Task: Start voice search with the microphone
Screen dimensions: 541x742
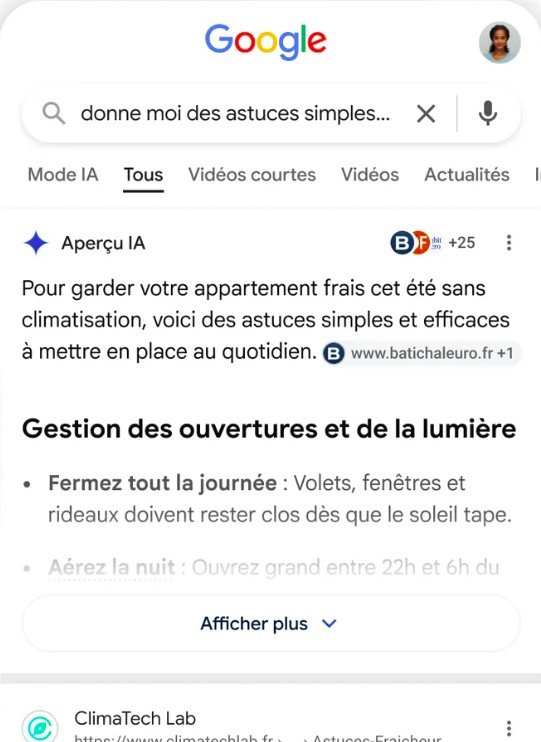Action: click(x=487, y=114)
